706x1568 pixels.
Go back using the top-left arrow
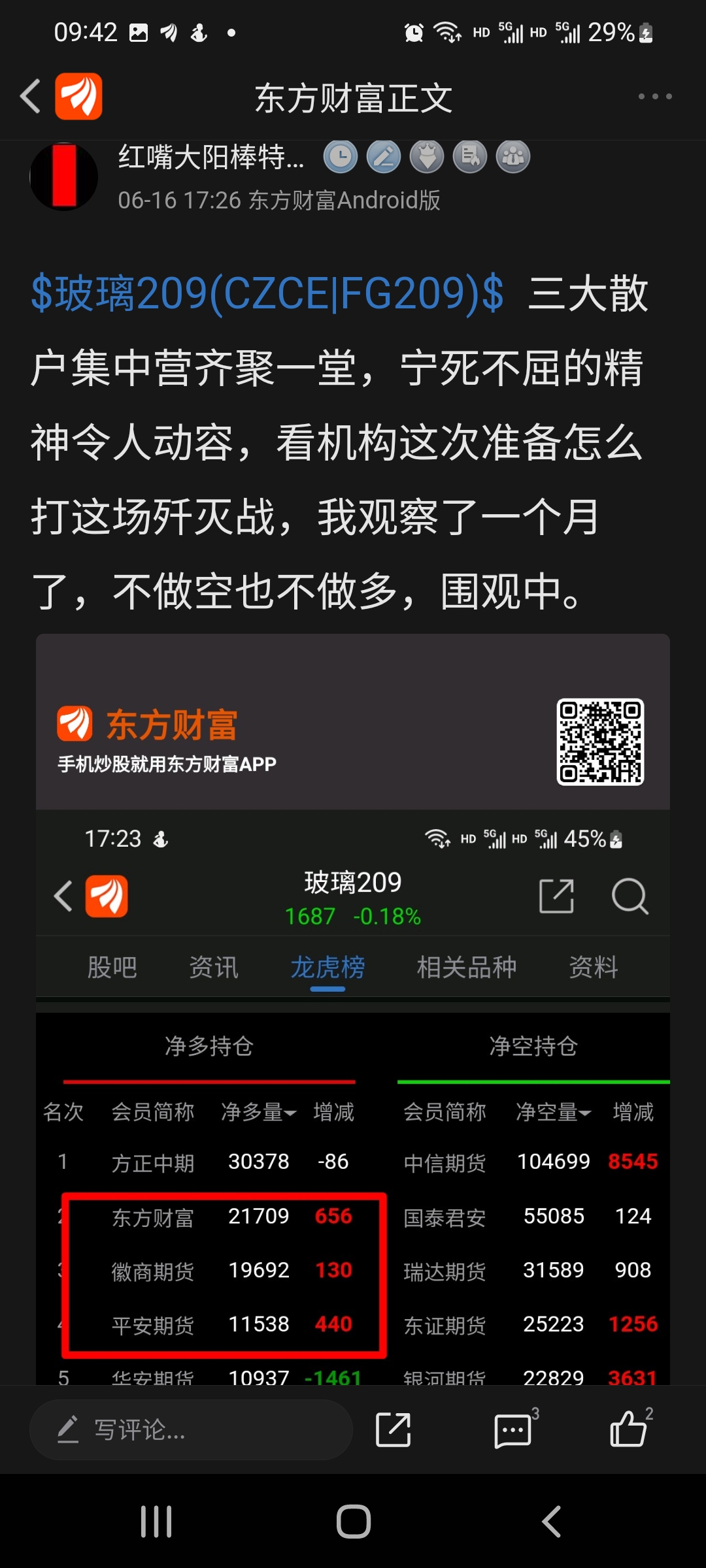[31, 97]
